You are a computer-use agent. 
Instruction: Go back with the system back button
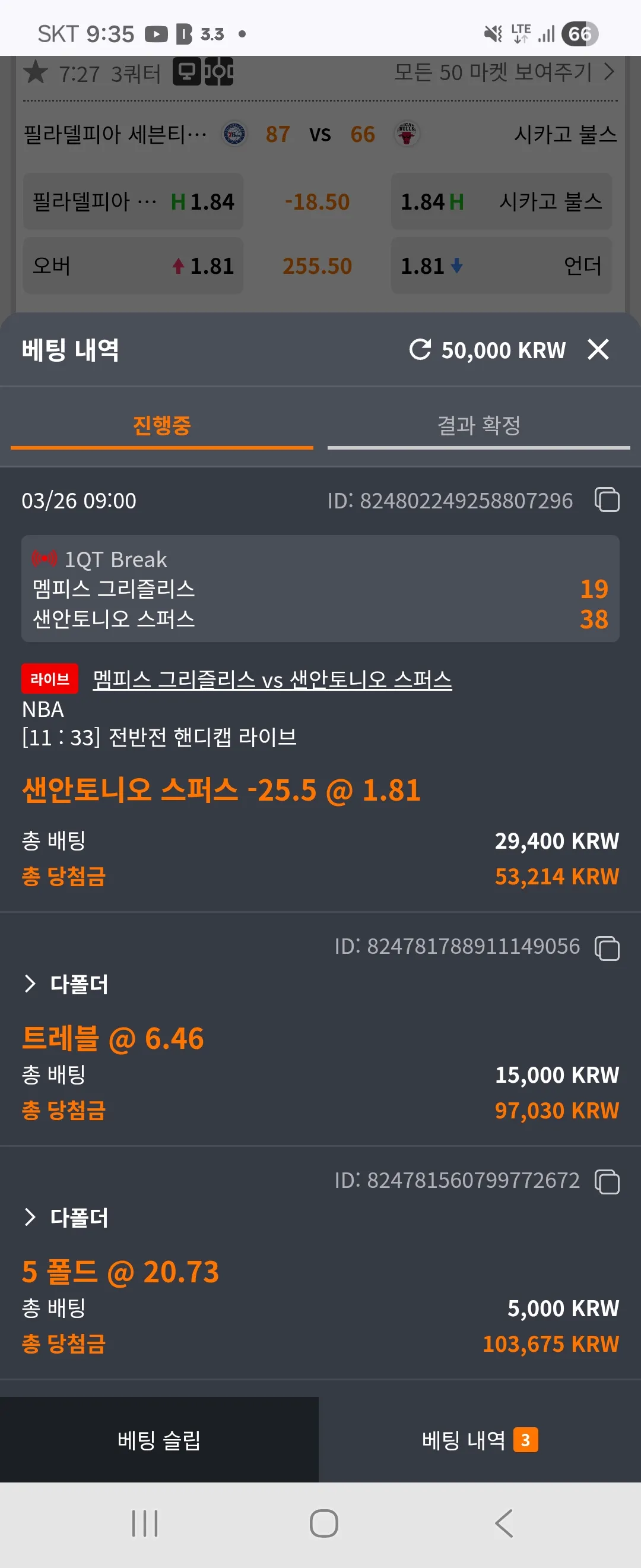pos(504,1524)
